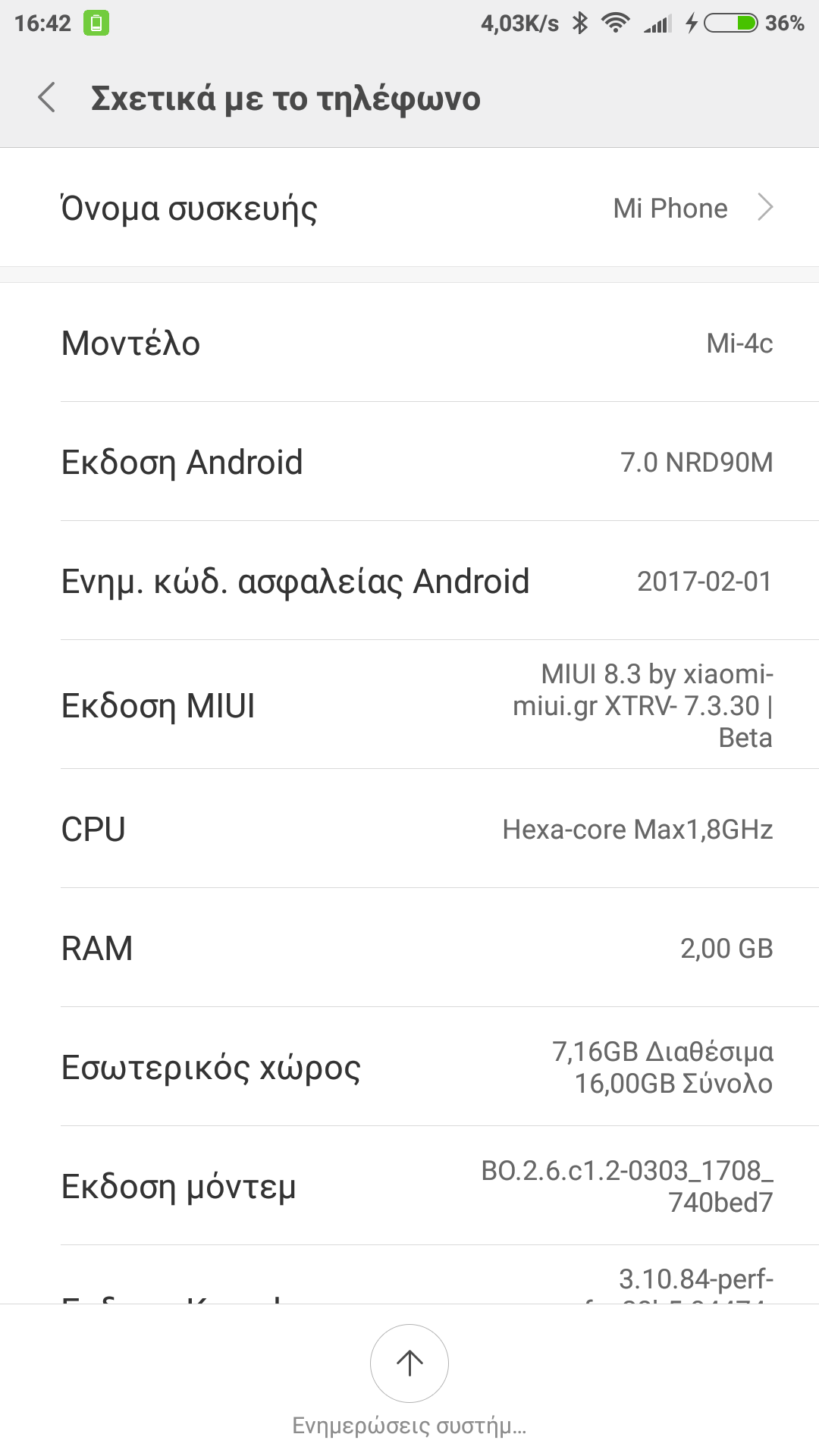The height and width of the screenshot is (1456, 819).
Task: Tap the Μοντέλο row
Action: coord(409,343)
